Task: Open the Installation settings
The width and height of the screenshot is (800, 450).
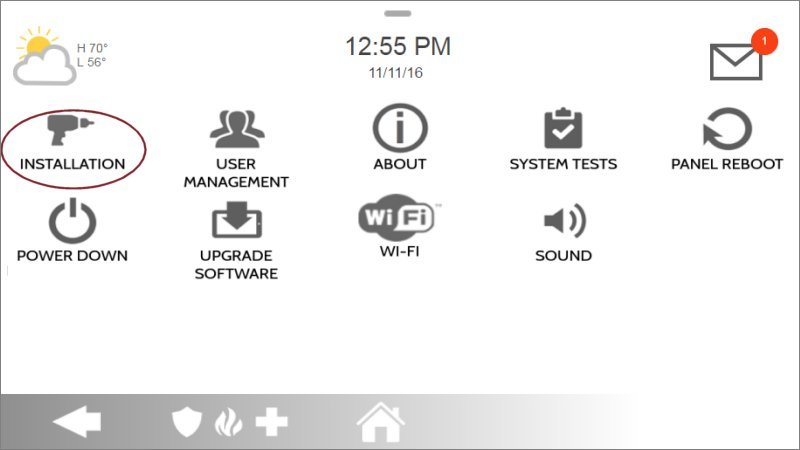Action: [x=72, y=146]
